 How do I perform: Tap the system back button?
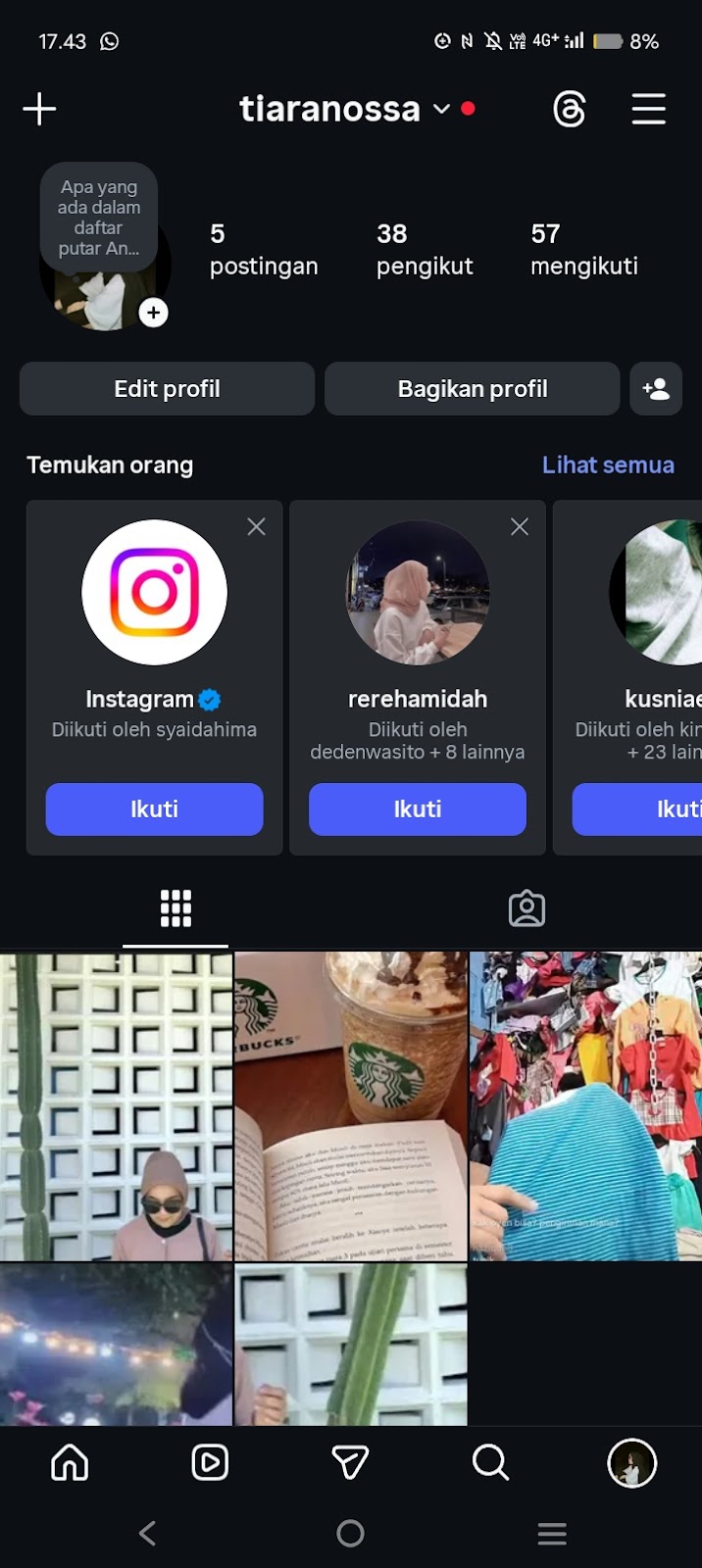click(148, 1534)
